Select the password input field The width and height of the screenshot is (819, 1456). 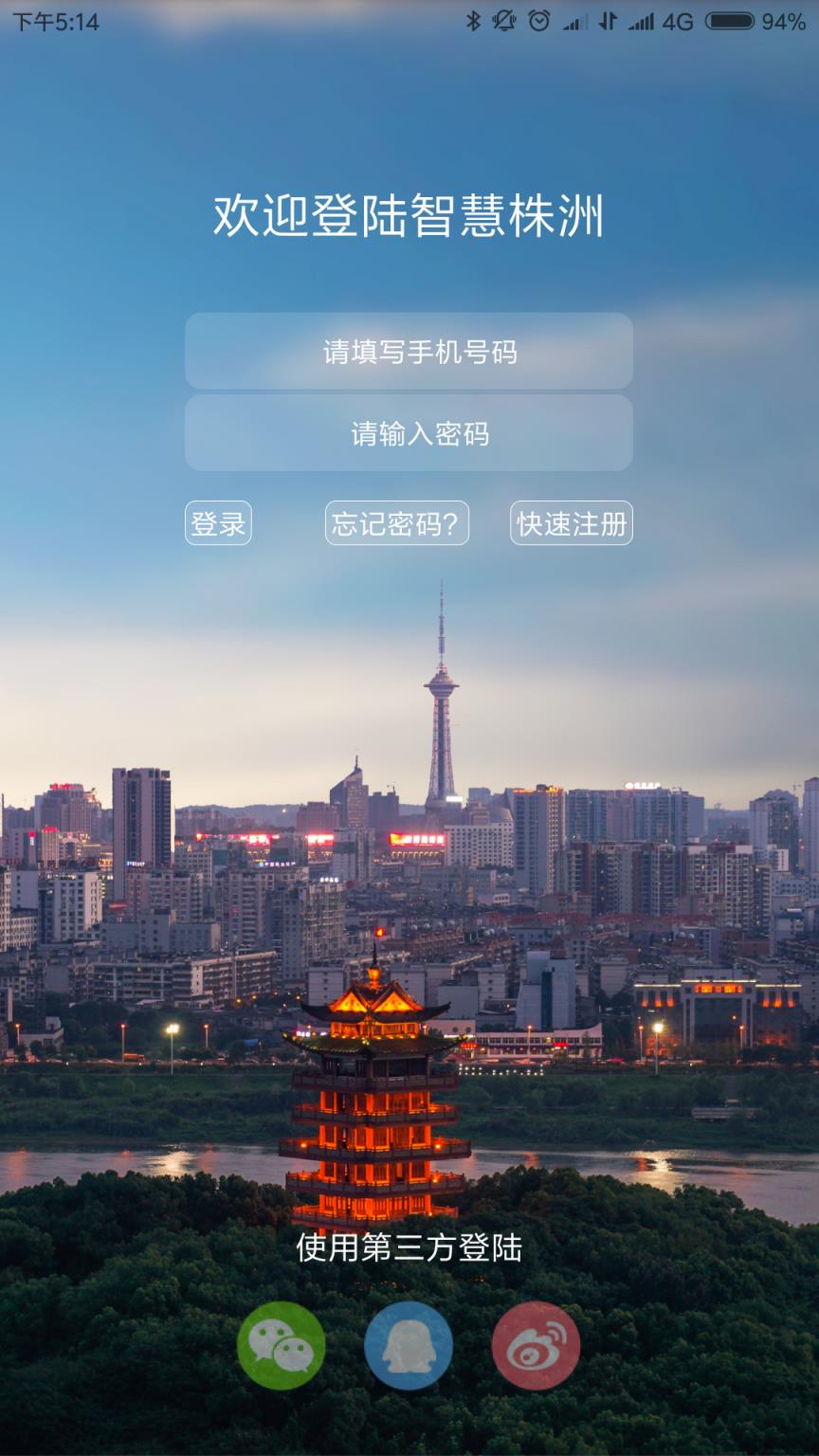point(409,433)
